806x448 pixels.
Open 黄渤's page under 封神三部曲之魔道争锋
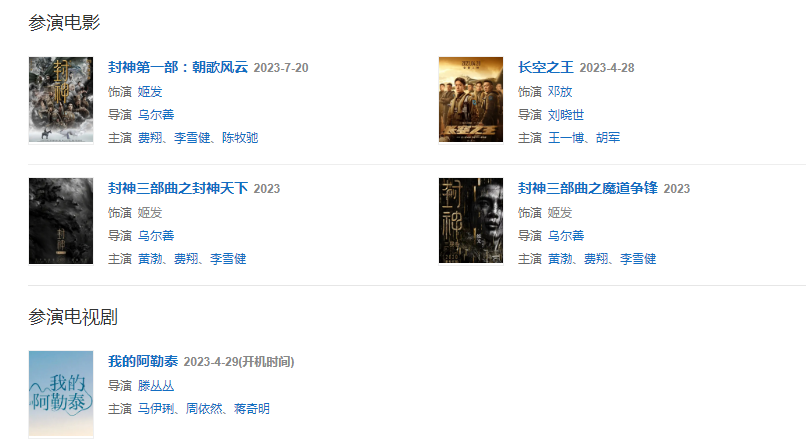click(560, 259)
